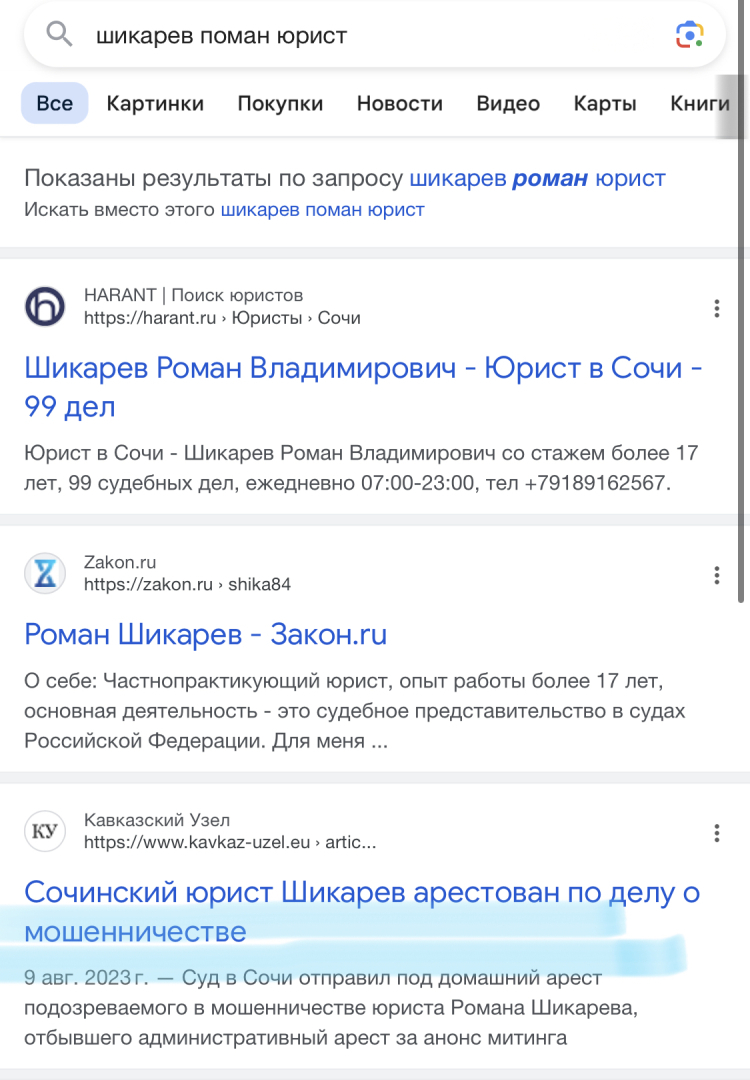Select the Все tab
Image resolution: width=750 pixels, height=1080 pixels.
click(55, 103)
